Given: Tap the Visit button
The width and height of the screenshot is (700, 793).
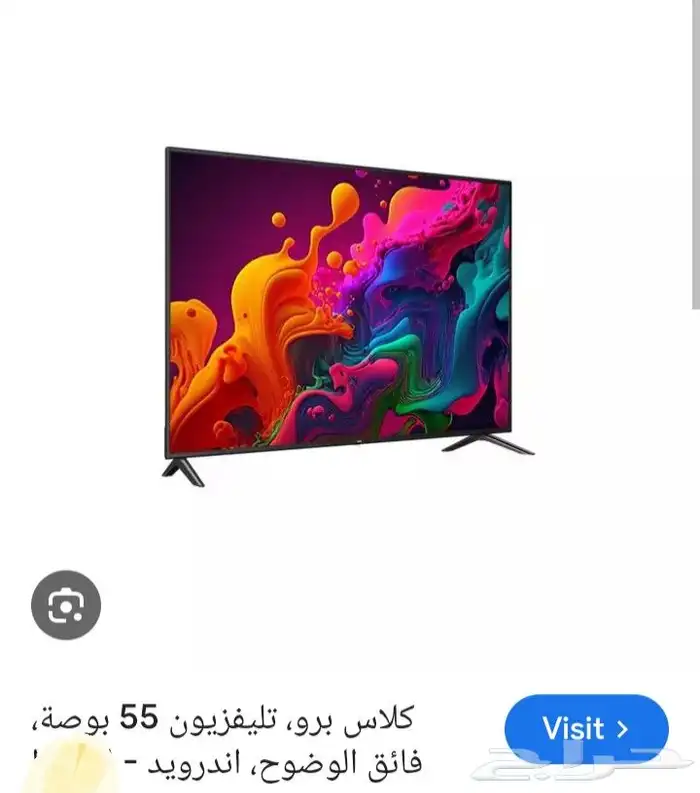Looking at the screenshot, I should click(585, 728).
